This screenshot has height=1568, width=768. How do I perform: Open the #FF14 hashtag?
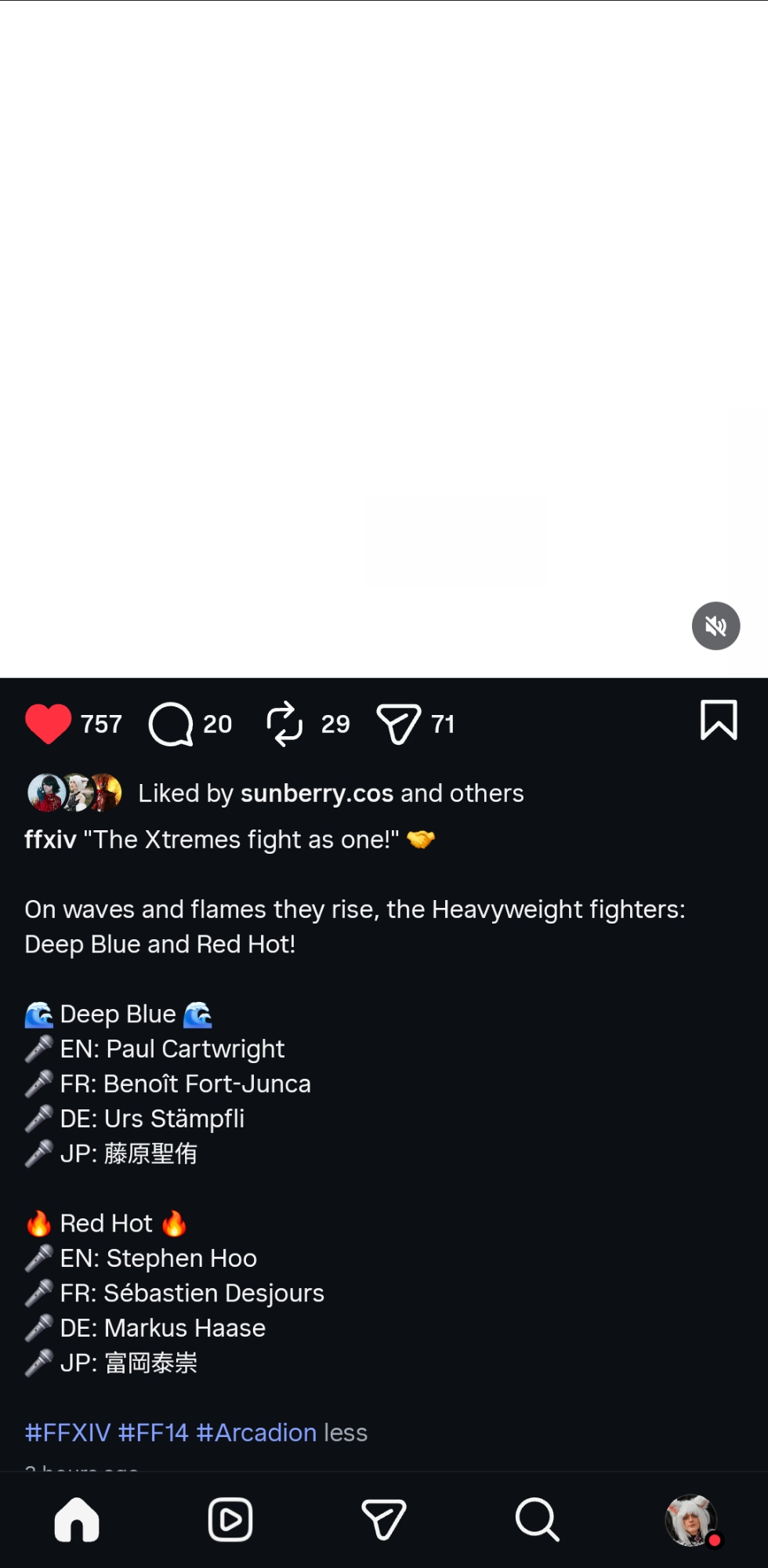point(154,1433)
